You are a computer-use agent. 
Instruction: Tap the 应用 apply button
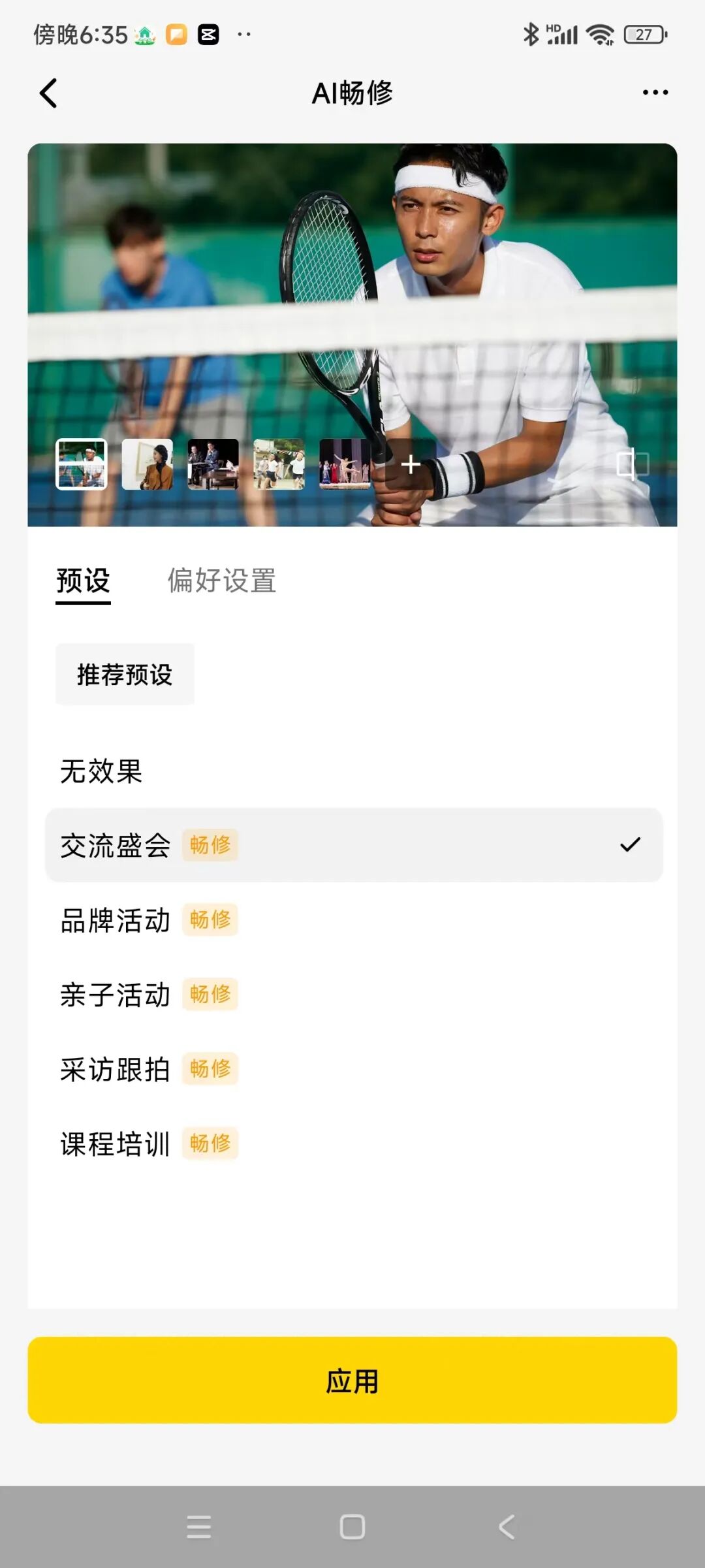[352, 1381]
